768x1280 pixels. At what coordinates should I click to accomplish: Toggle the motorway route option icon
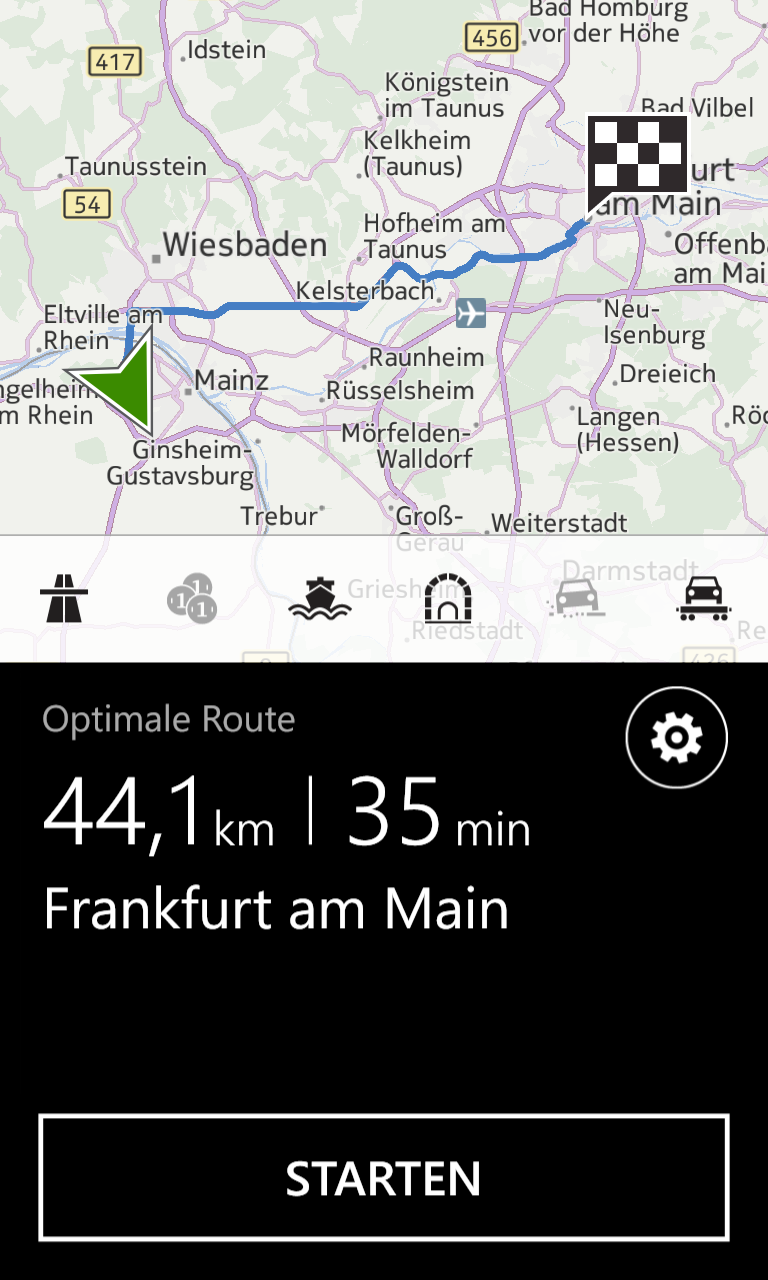click(64, 598)
